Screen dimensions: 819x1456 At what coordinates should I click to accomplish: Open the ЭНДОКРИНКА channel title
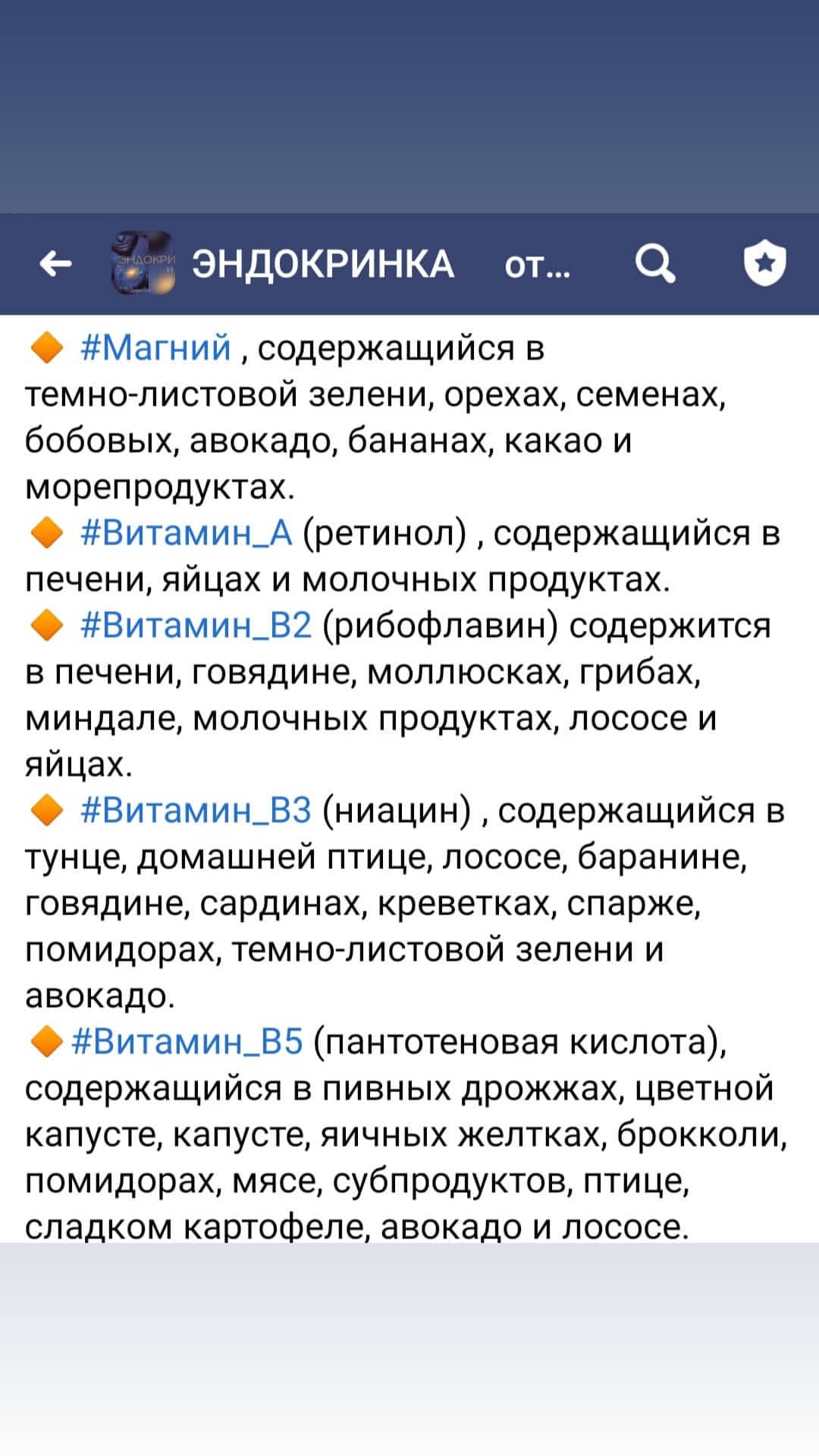tap(323, 265)
